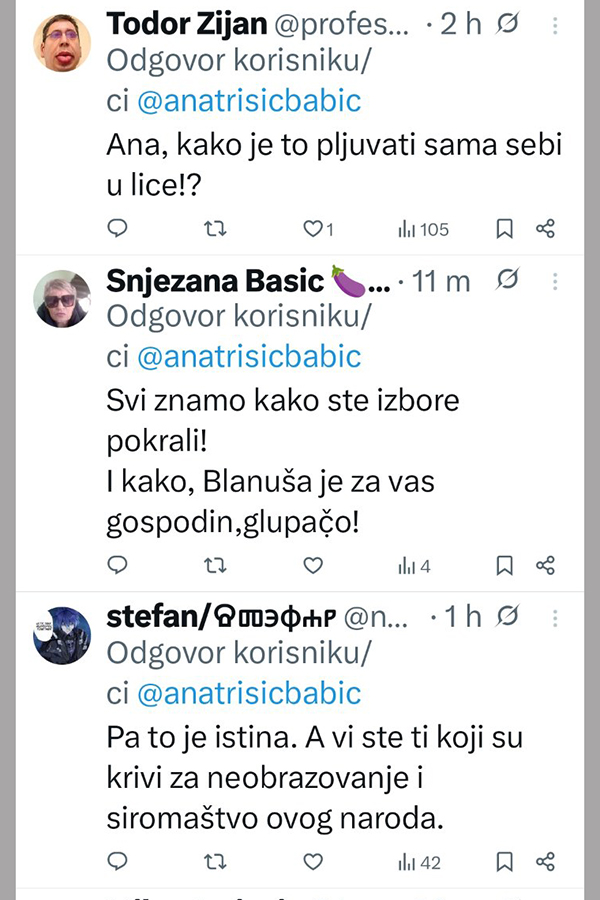Bookmark Todor Zijan's tweet
Screen dimensions: 600x900
(x=505, y=229)
